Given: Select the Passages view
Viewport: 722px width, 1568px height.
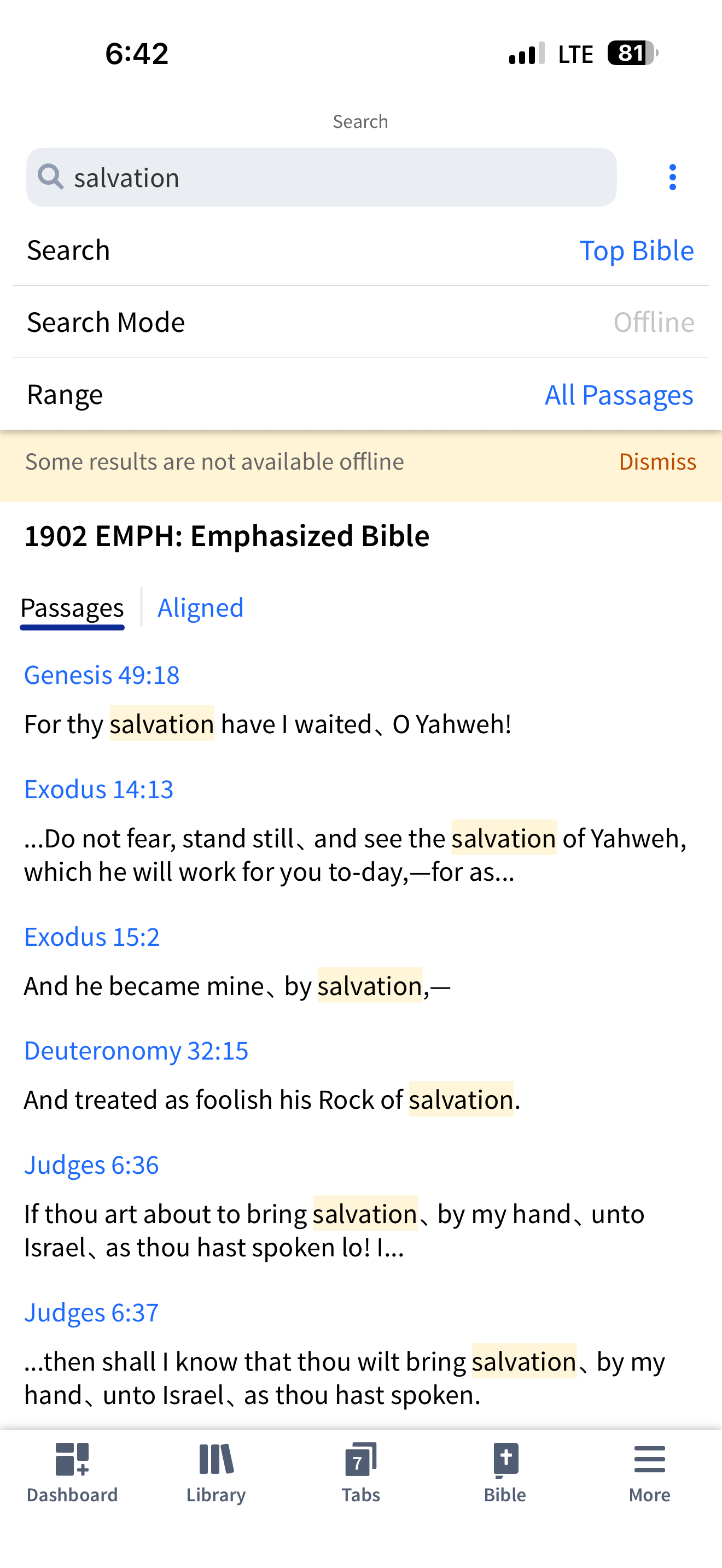Looking at the screenshot, I should pyautogui.click(x=72, y=607).
